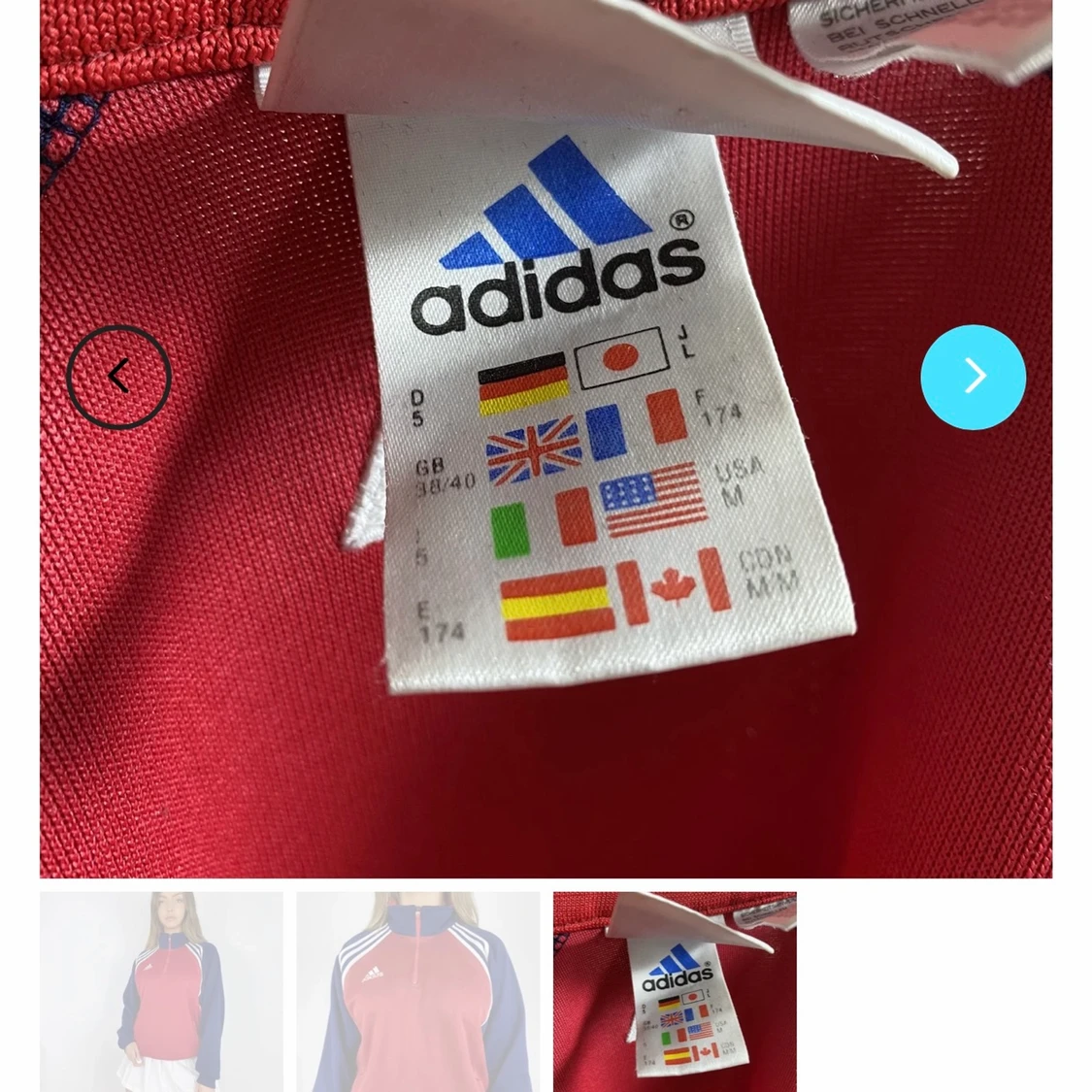The height and width of the screenshot is (1092, 1092).
Task: Select close-up thumbnail of jacket front
Action: coord(417,991)
